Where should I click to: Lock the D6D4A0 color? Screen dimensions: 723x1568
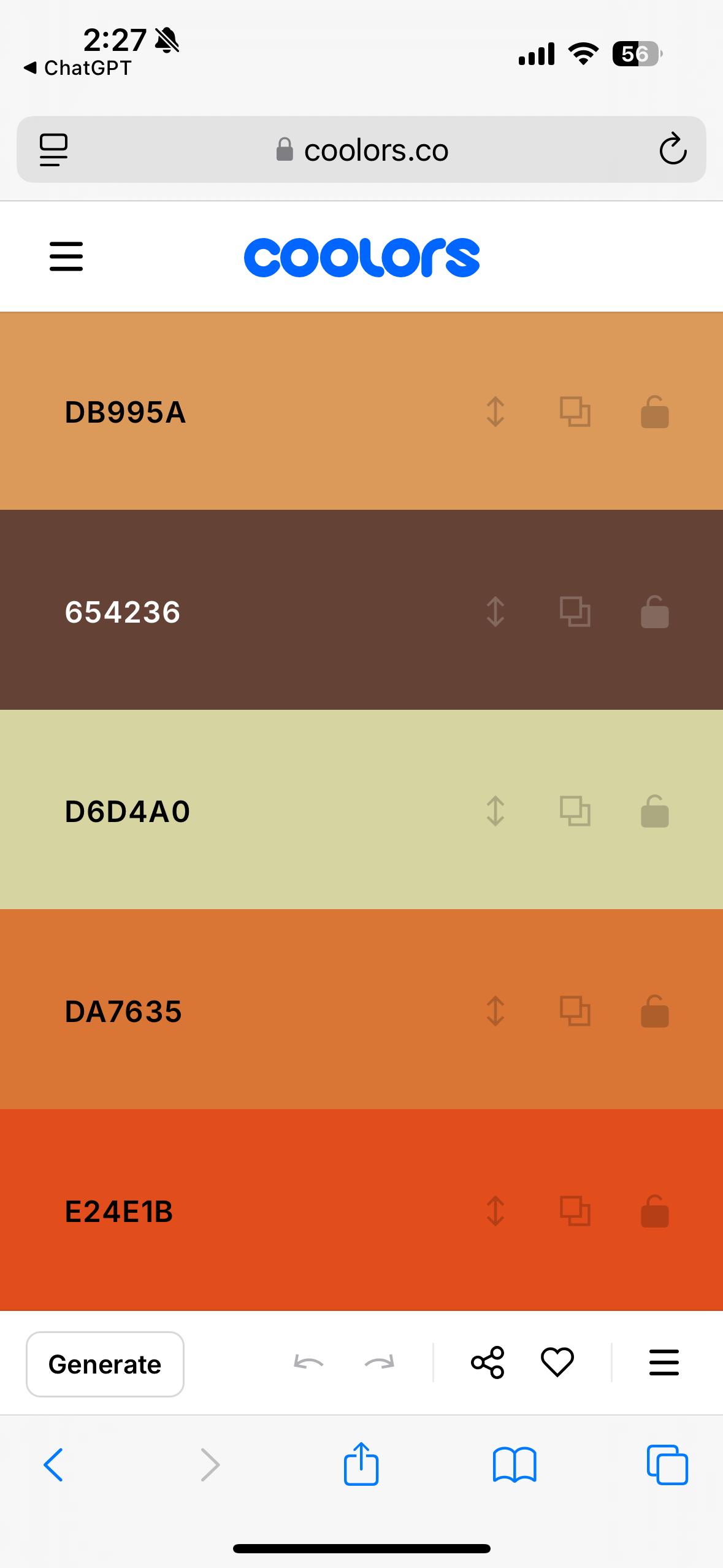(654, 811)
